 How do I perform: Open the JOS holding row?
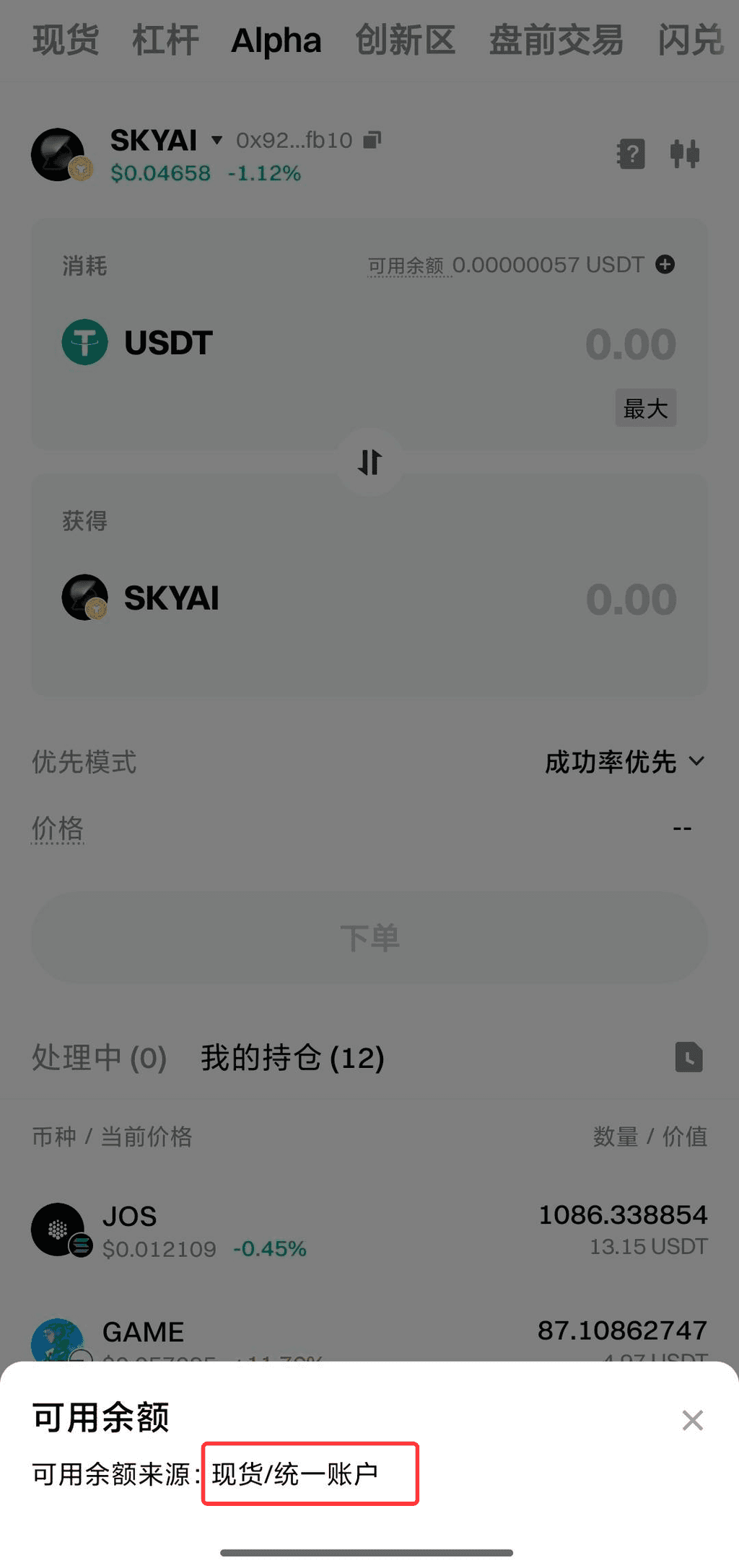[x=369, y=1230]
